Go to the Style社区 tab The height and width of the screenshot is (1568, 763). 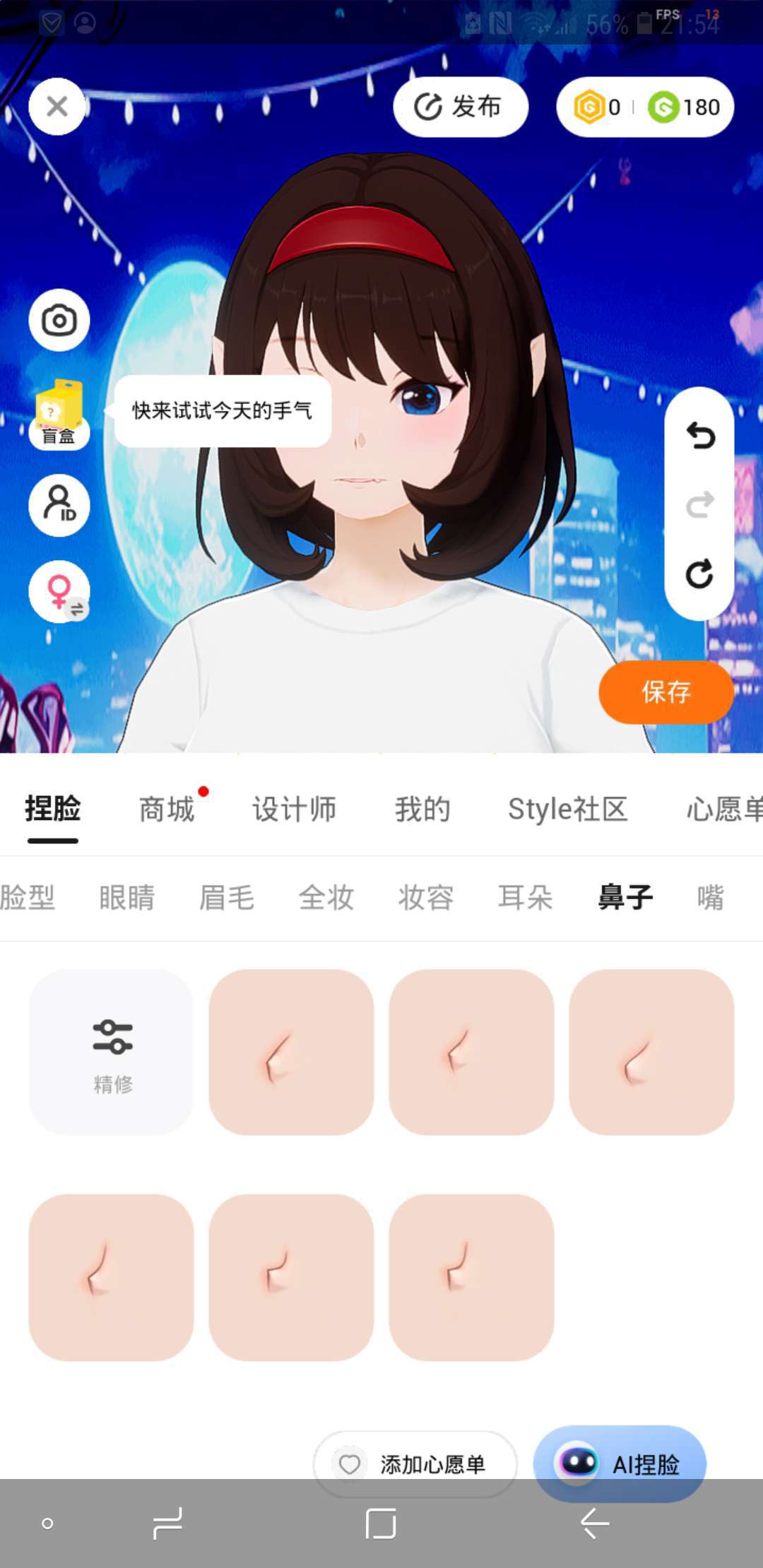pos(568,809)
